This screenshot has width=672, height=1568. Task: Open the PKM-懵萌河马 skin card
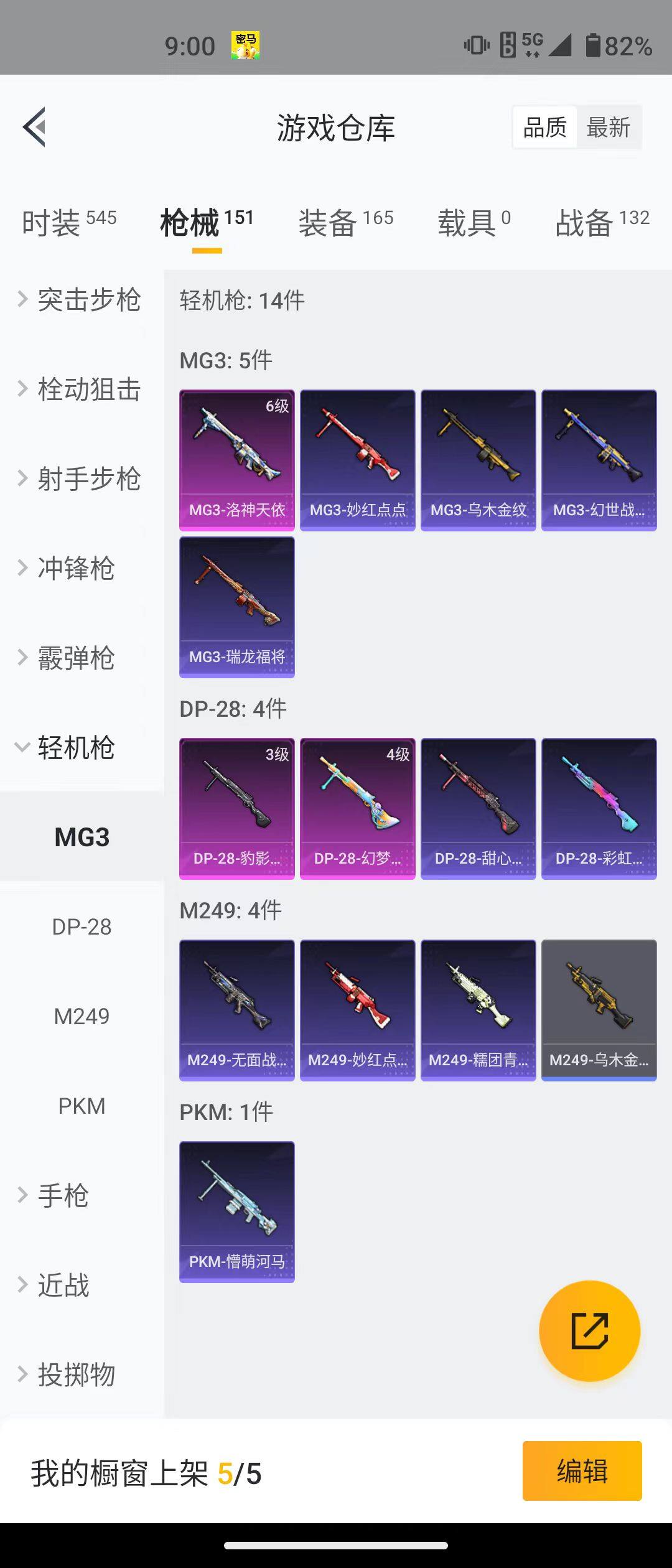(x=237, y=1212)
